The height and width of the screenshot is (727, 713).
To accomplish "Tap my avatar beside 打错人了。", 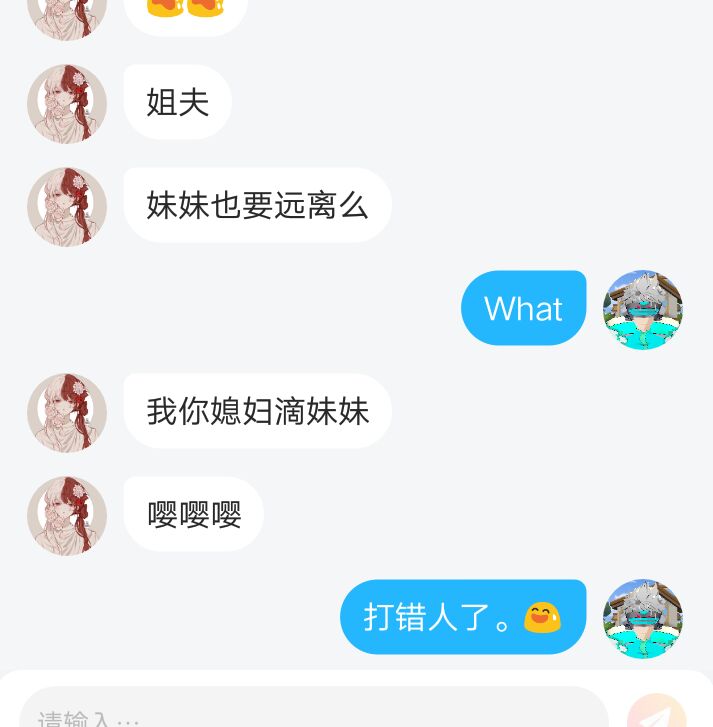I will point(643,618).
